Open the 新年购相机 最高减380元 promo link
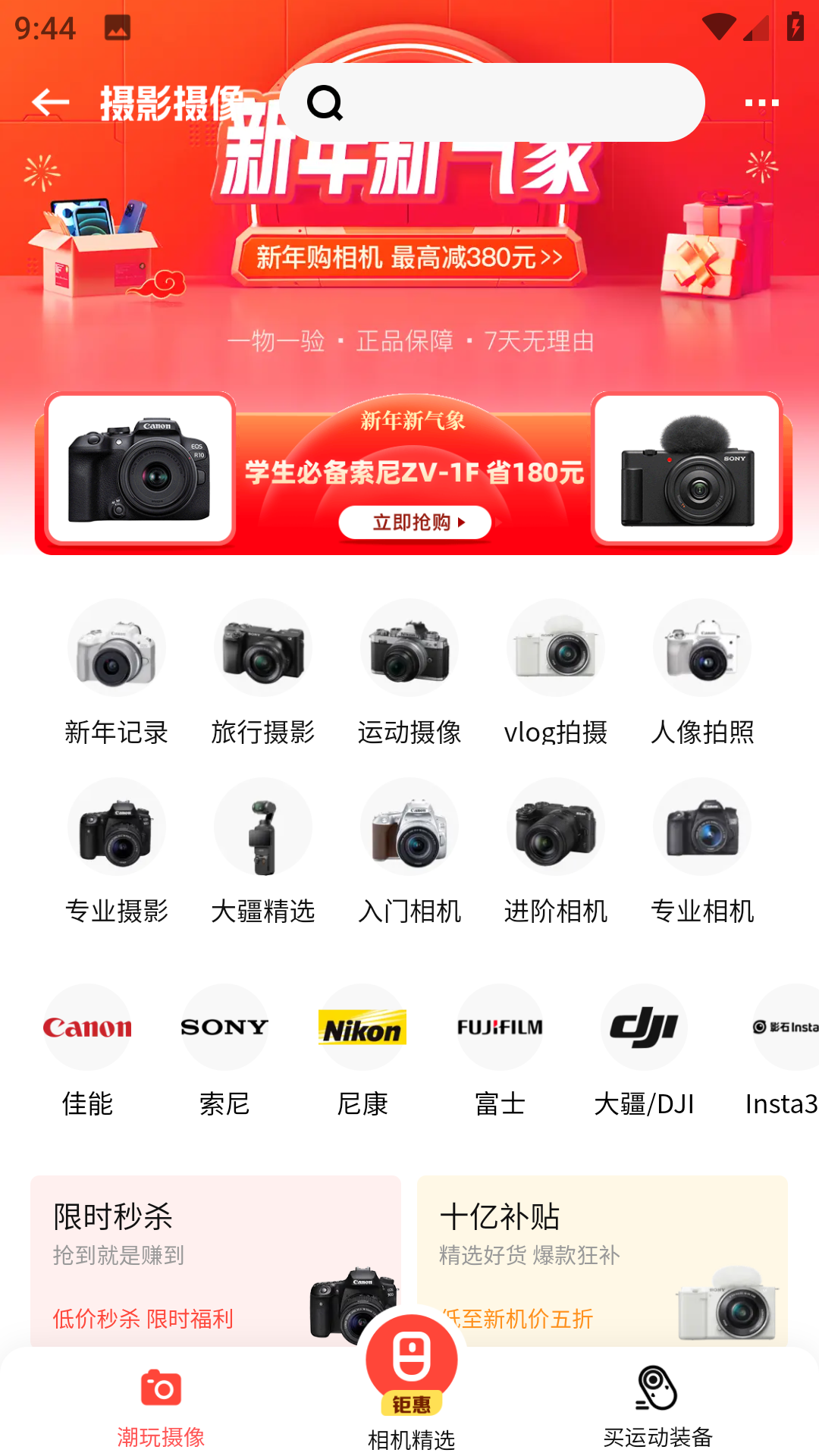 pos(409,258)
